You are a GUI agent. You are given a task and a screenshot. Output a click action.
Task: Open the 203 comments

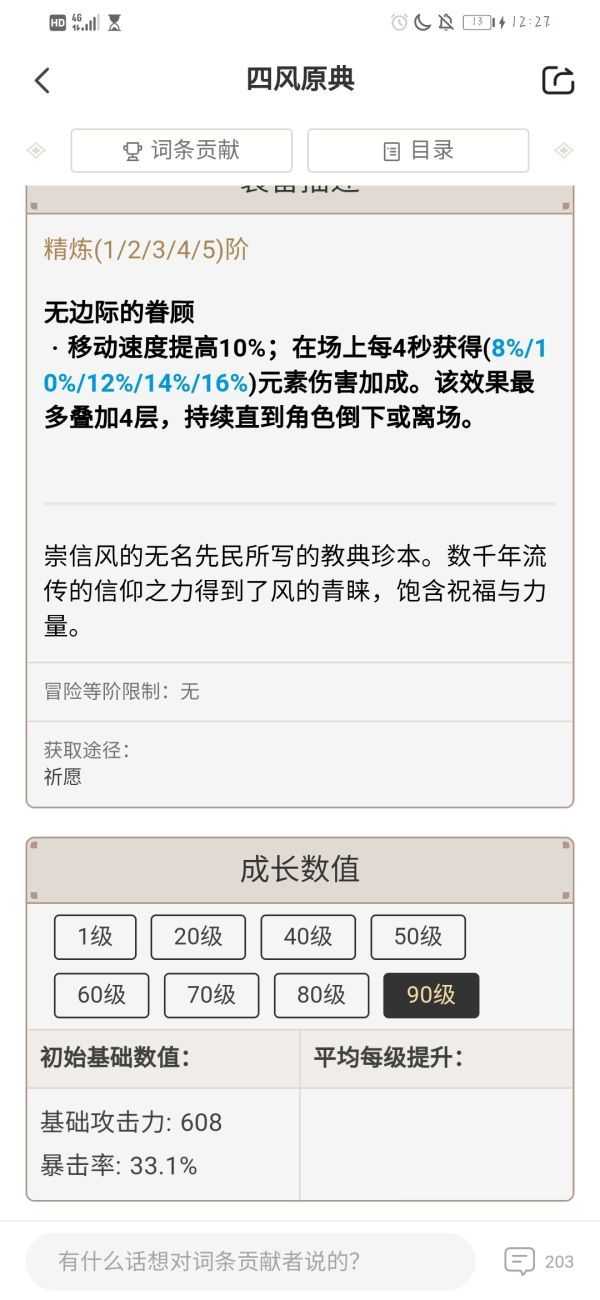coord(540,1261)
